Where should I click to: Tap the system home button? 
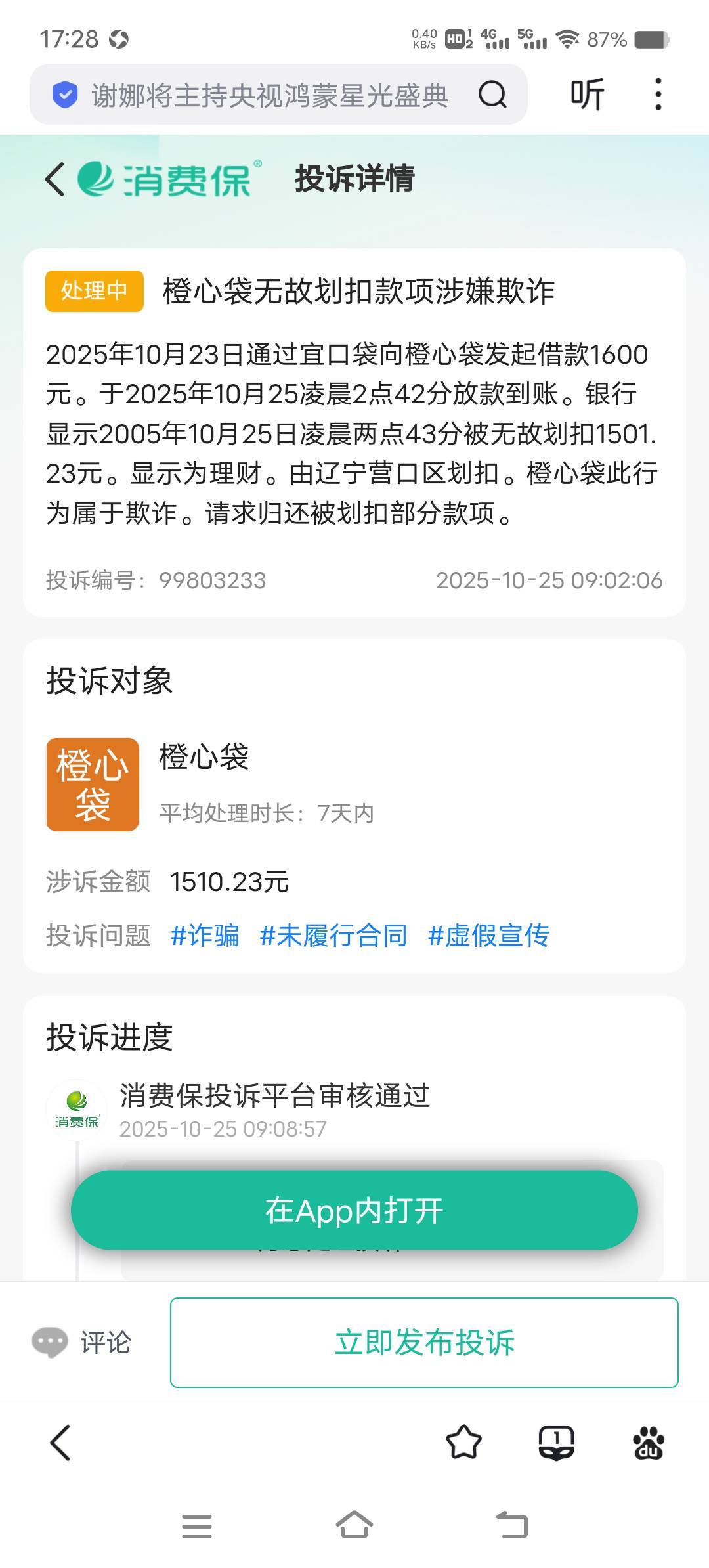click(x=354, y=1525)
